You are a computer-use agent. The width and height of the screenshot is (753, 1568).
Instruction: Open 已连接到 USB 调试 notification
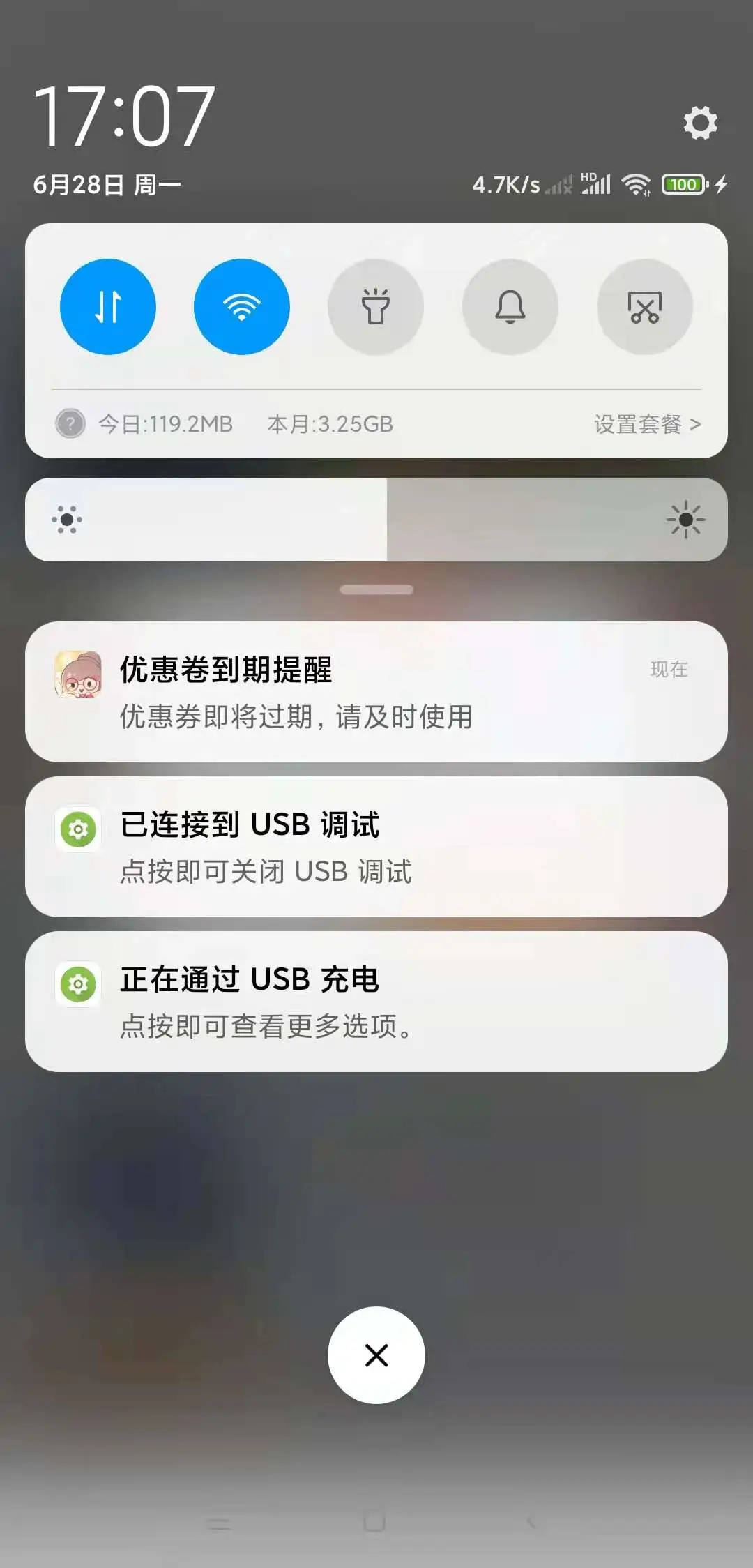point(376,847)
